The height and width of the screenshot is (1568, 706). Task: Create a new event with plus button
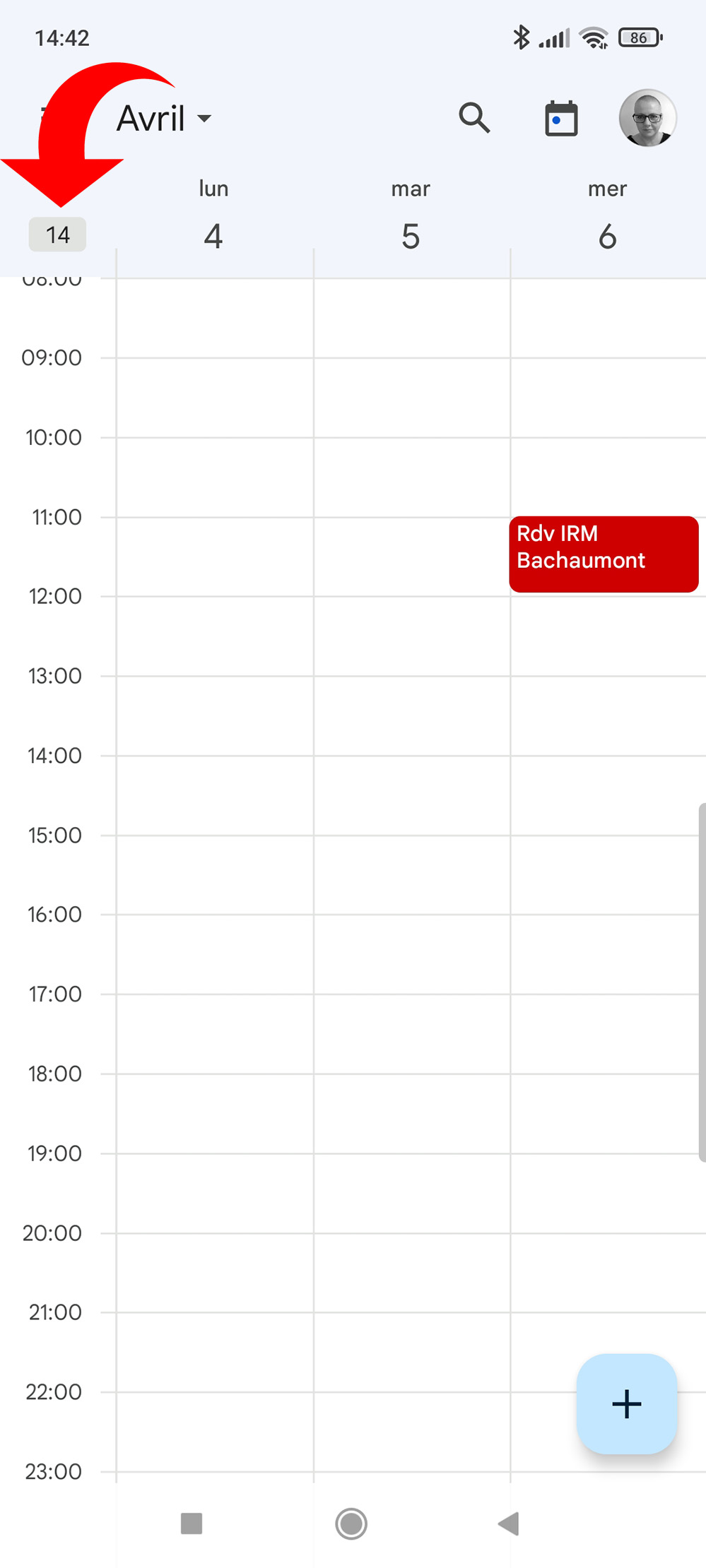coord(626,1403)
